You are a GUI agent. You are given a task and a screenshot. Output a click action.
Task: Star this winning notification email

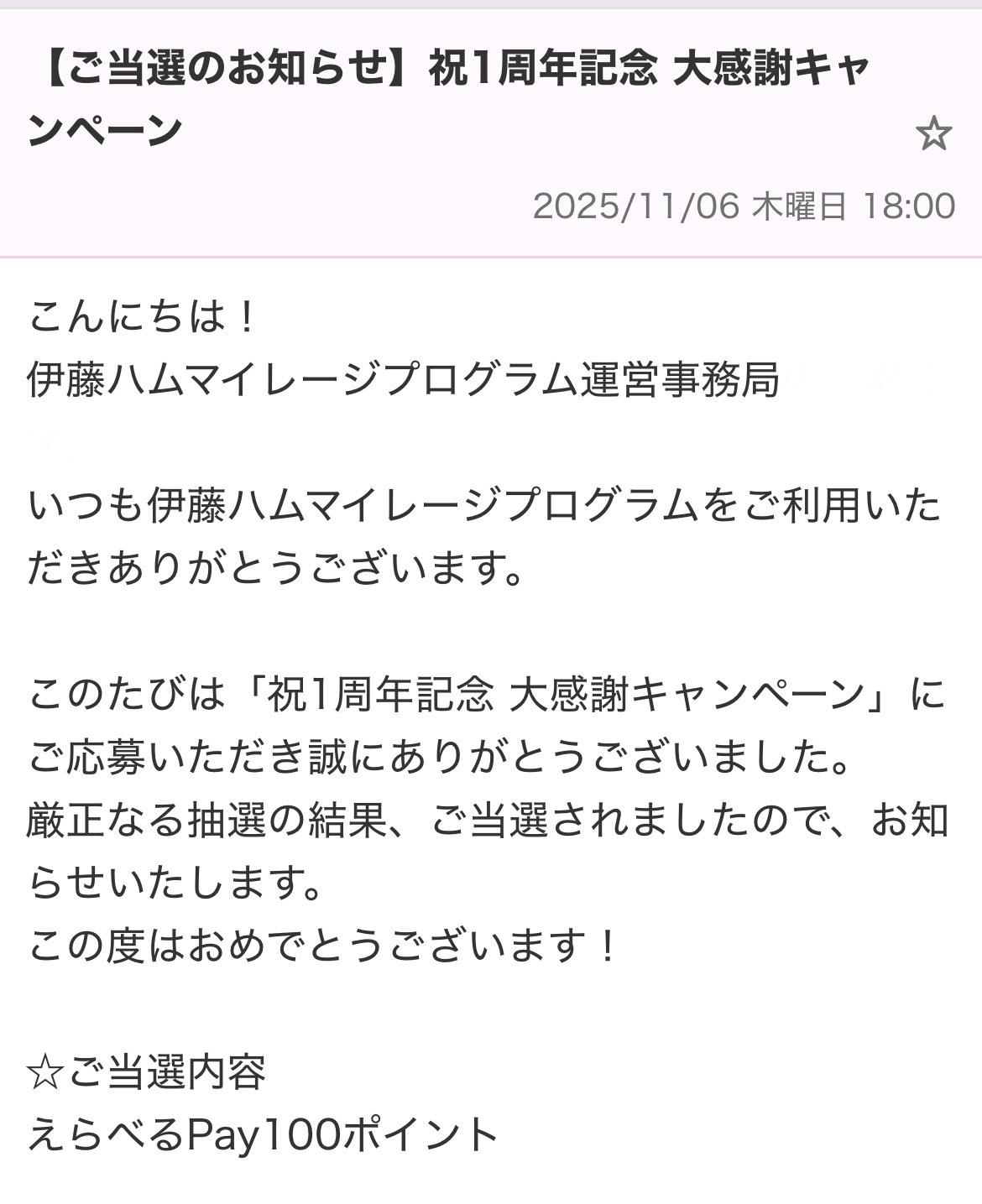click(932, 134)
